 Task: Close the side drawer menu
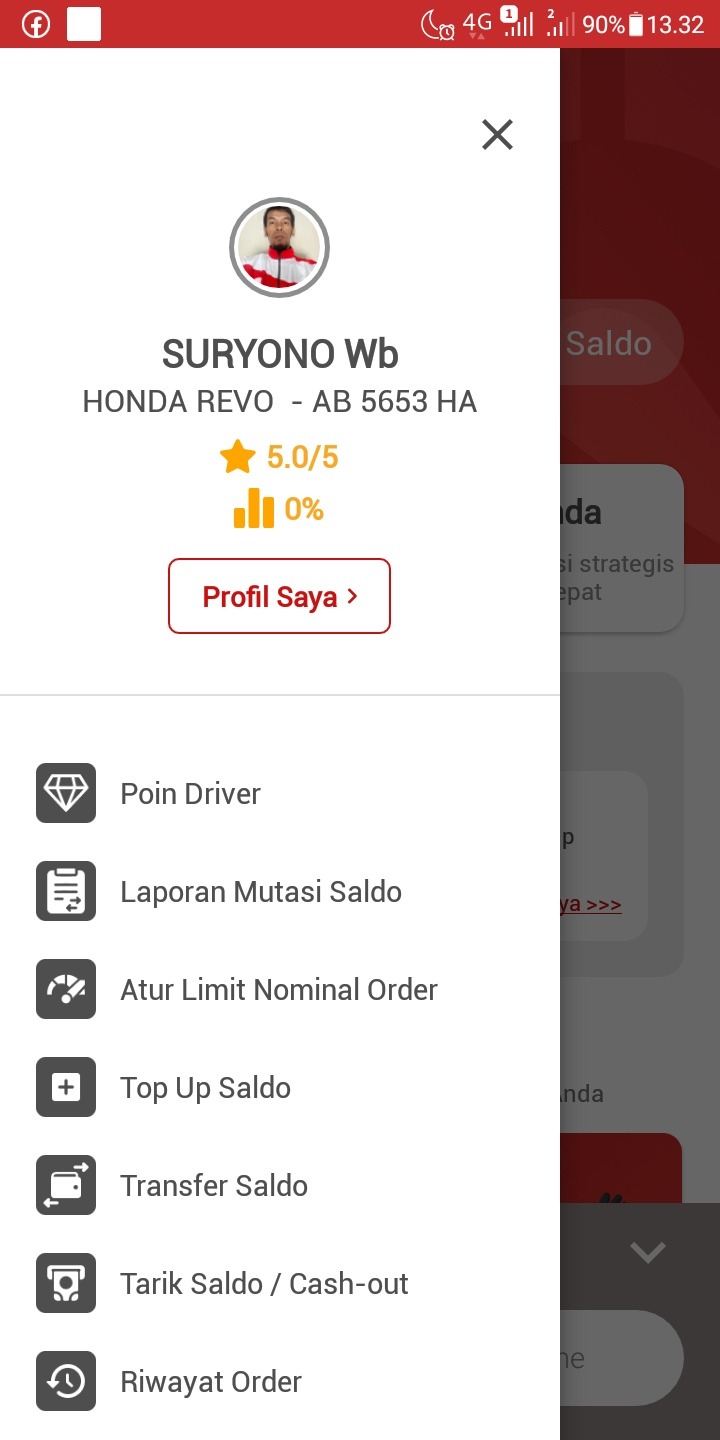coord(497,134)
